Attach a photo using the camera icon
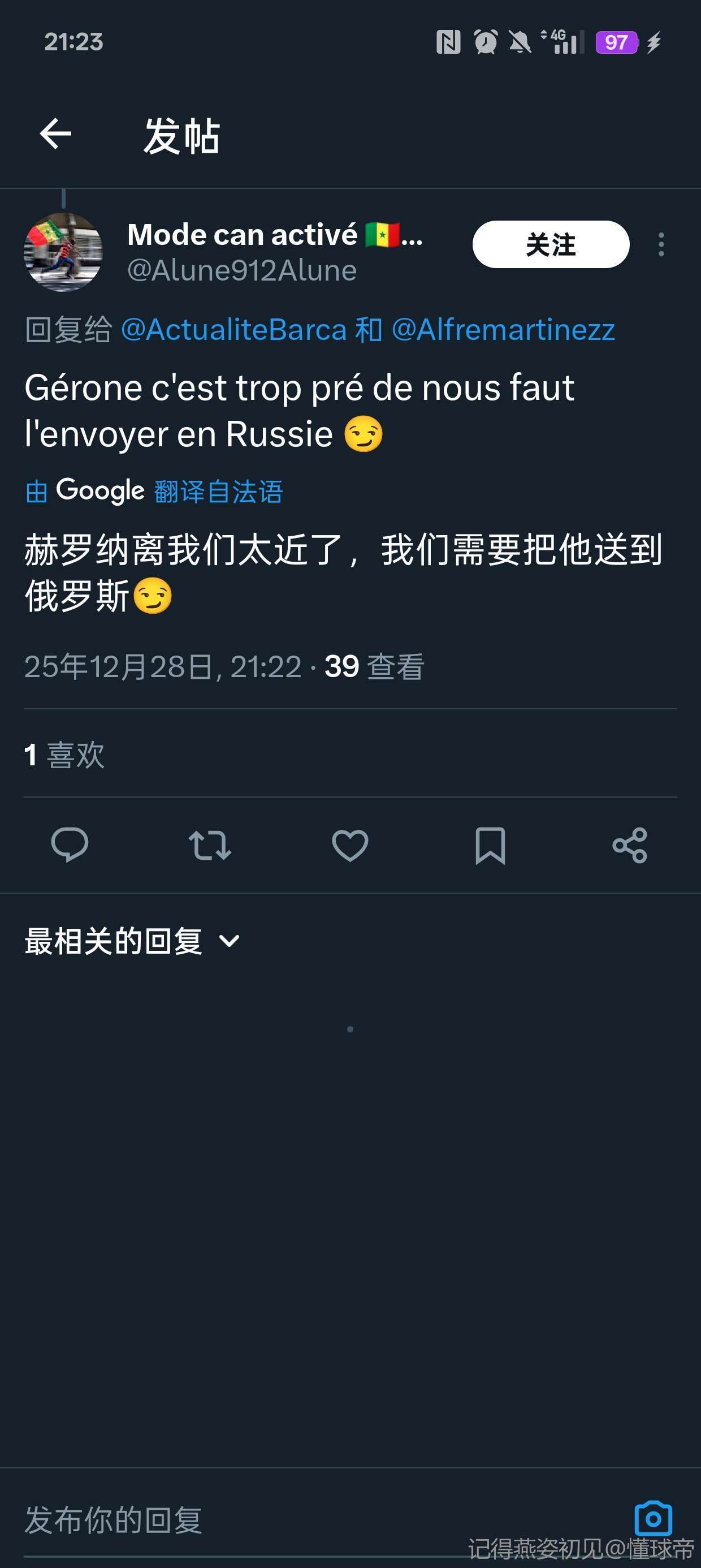 point(653,1518)
